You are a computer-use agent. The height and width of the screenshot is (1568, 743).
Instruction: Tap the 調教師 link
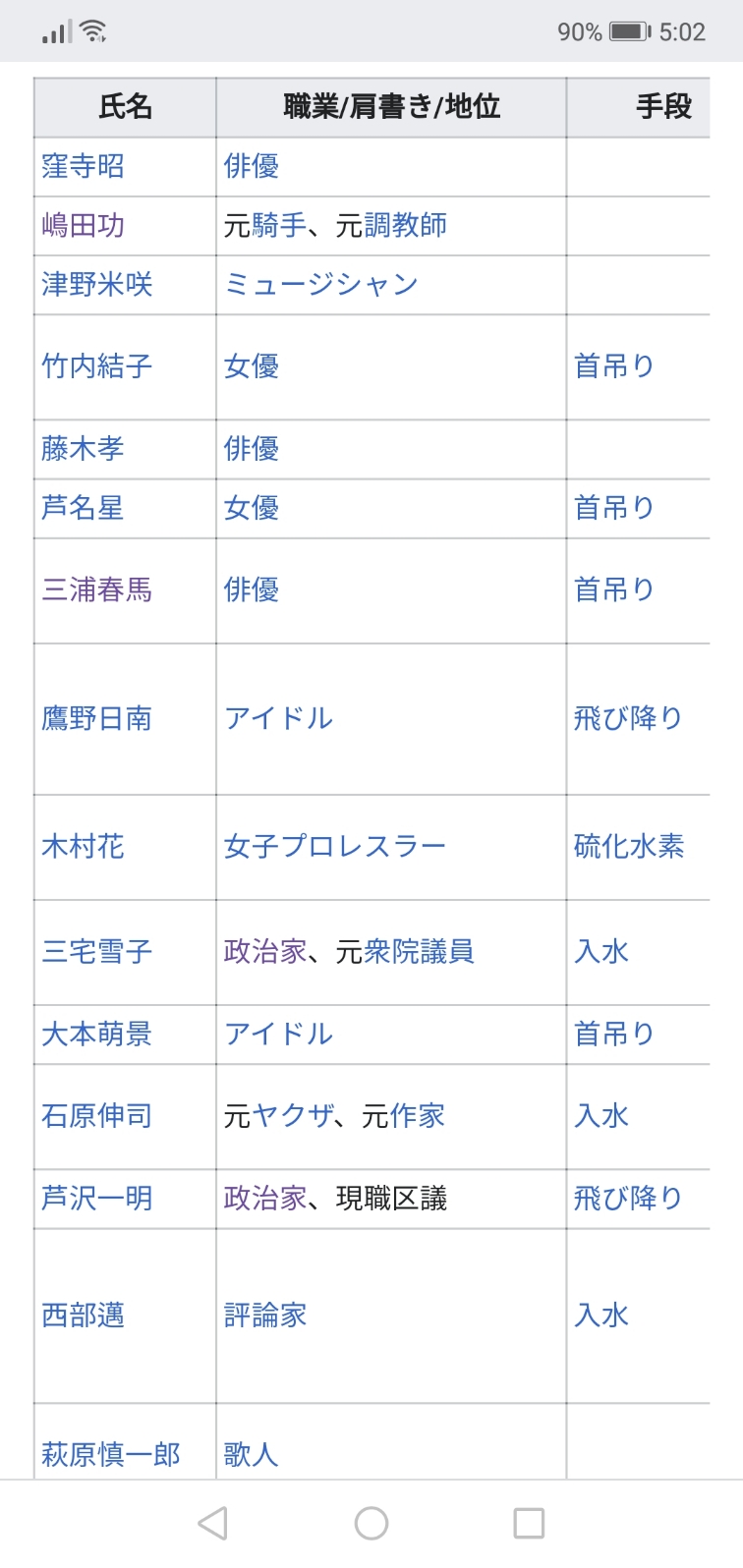click(x=405, y=225)
